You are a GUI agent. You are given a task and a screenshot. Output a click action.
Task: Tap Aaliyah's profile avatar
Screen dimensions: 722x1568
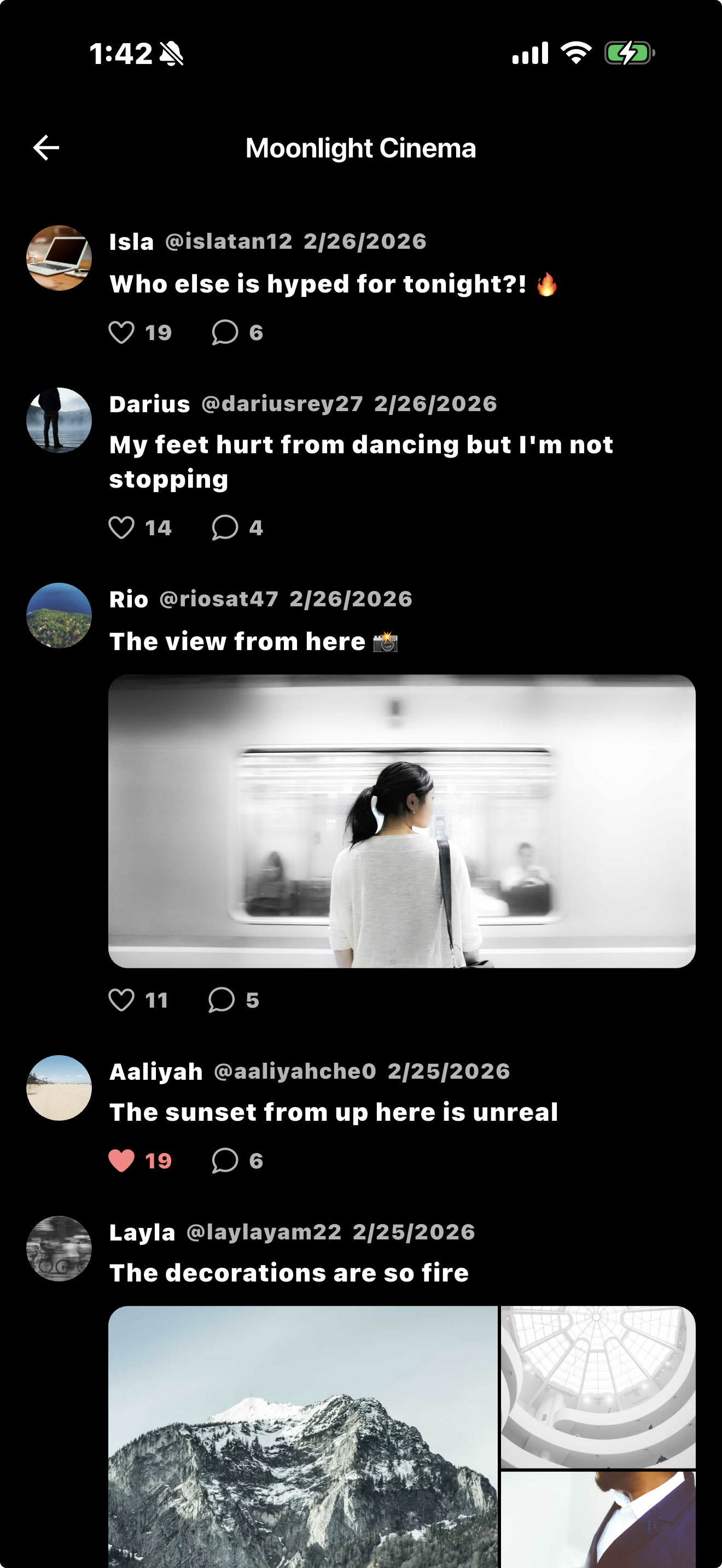[59, 1089]
